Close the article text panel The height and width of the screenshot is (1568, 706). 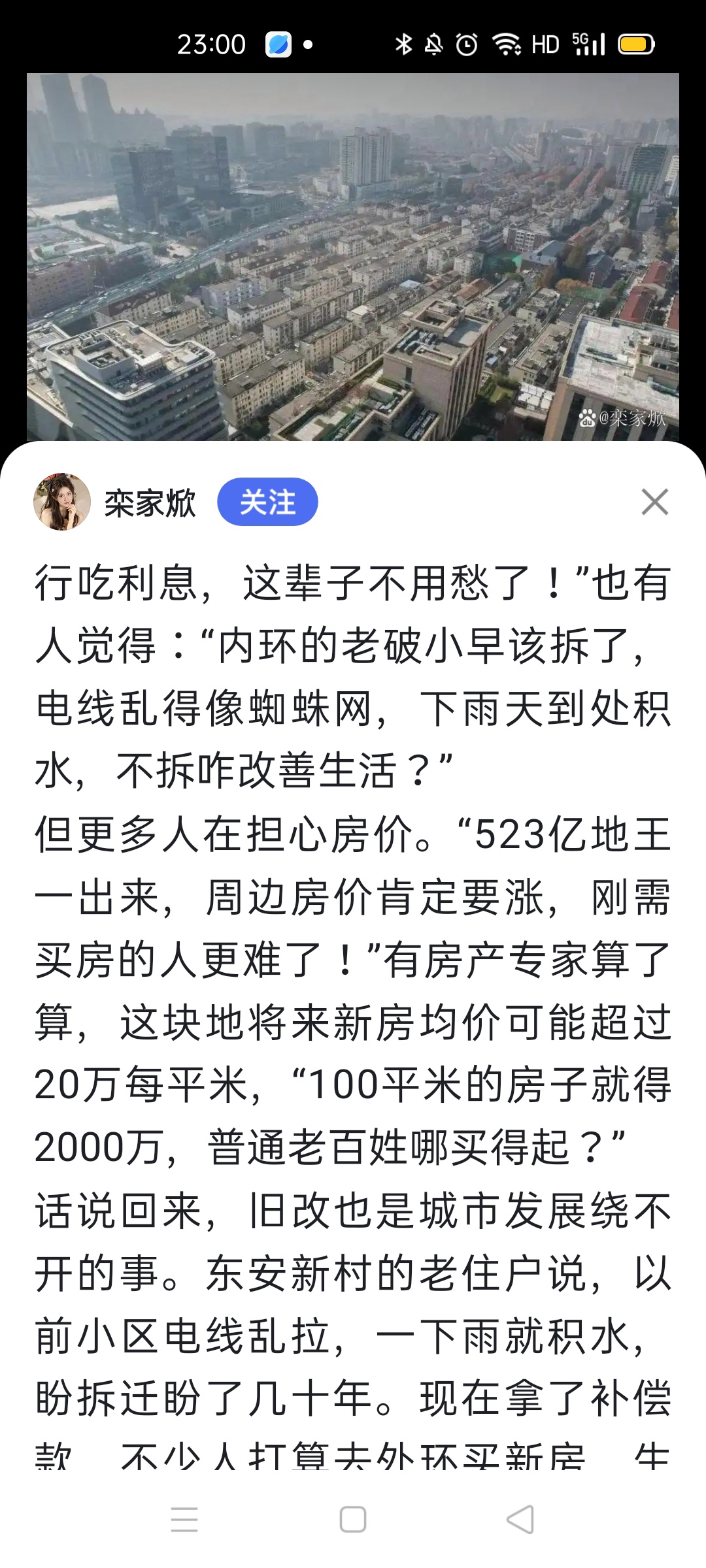click(654, 502)
